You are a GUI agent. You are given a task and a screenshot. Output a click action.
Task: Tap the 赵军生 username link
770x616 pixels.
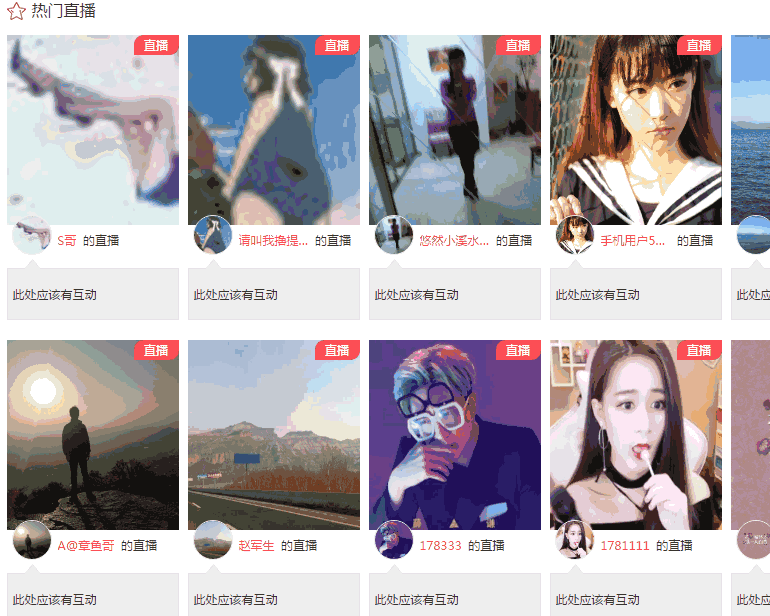(x=256, y=546)
